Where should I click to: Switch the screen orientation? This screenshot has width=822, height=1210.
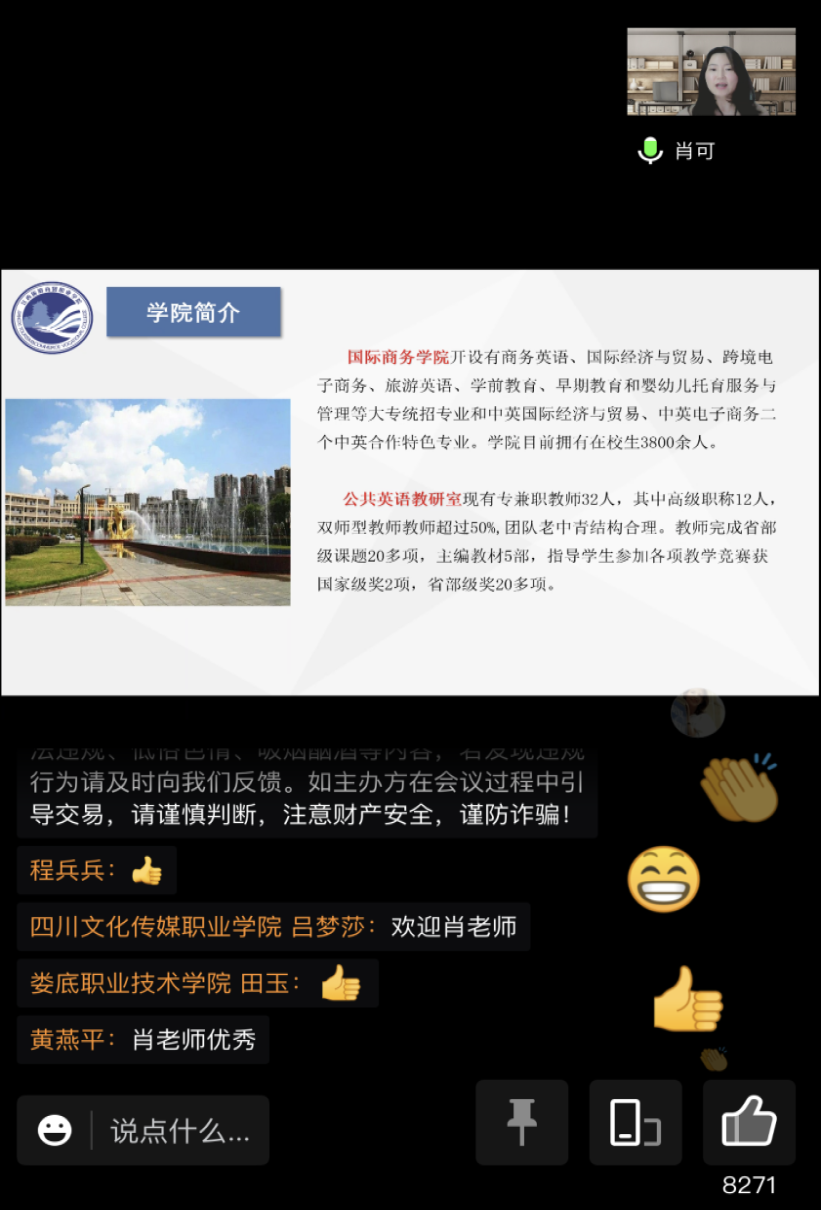[x=635, y=1122]
